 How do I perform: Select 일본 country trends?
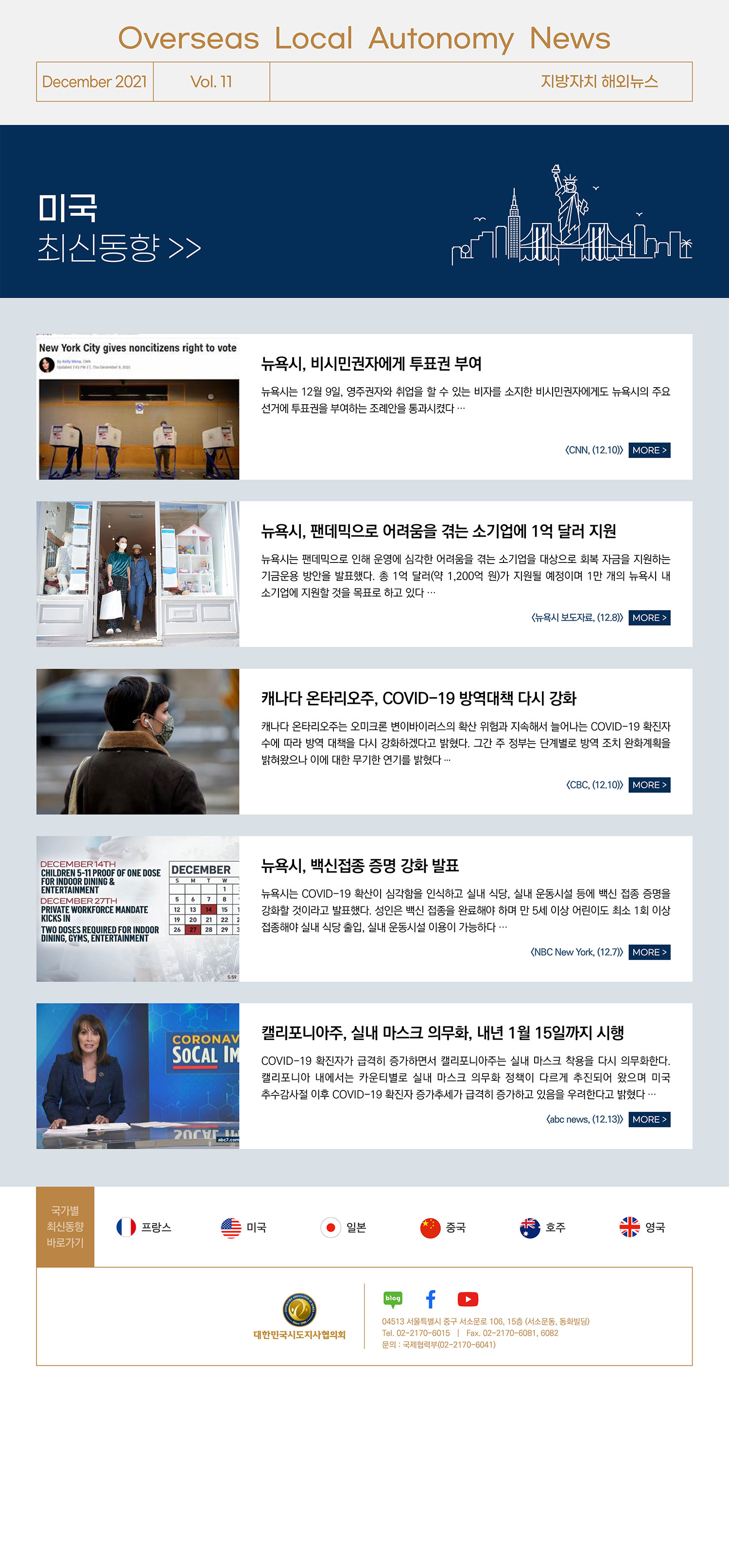coord(344,1227)
